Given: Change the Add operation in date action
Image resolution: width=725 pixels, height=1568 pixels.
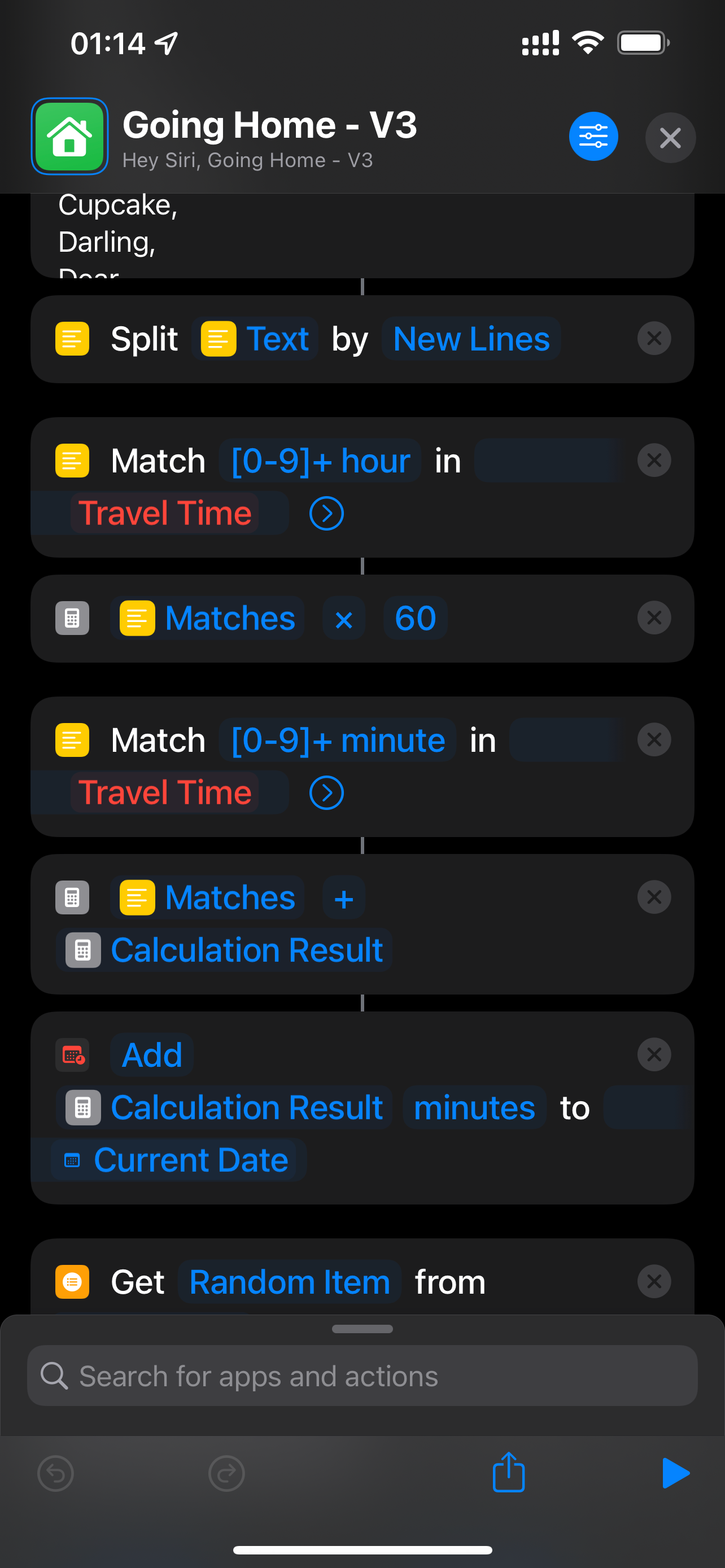Looking at the screenshot, I should pyautogui.click(x=151, y=1055).
